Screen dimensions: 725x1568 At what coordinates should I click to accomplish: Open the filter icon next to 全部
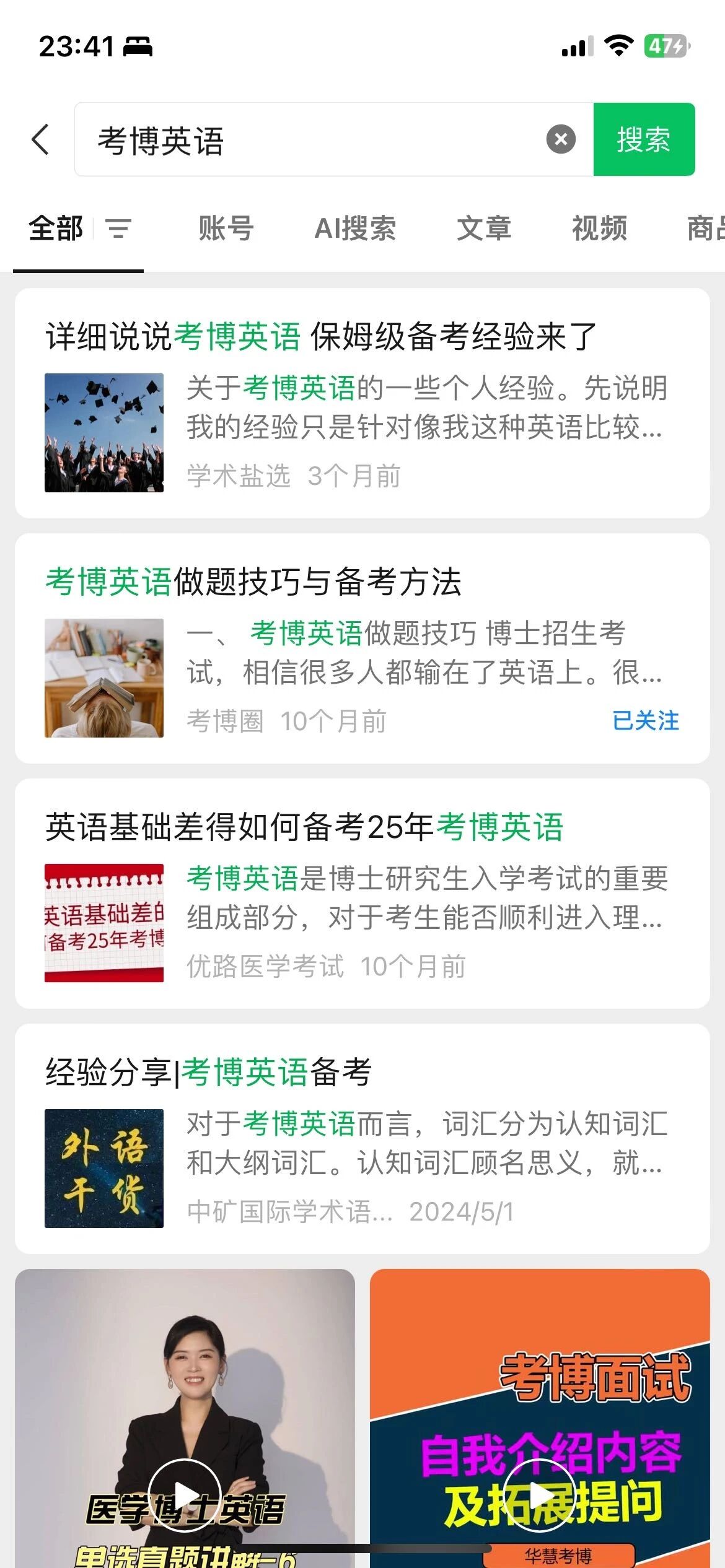118,229
